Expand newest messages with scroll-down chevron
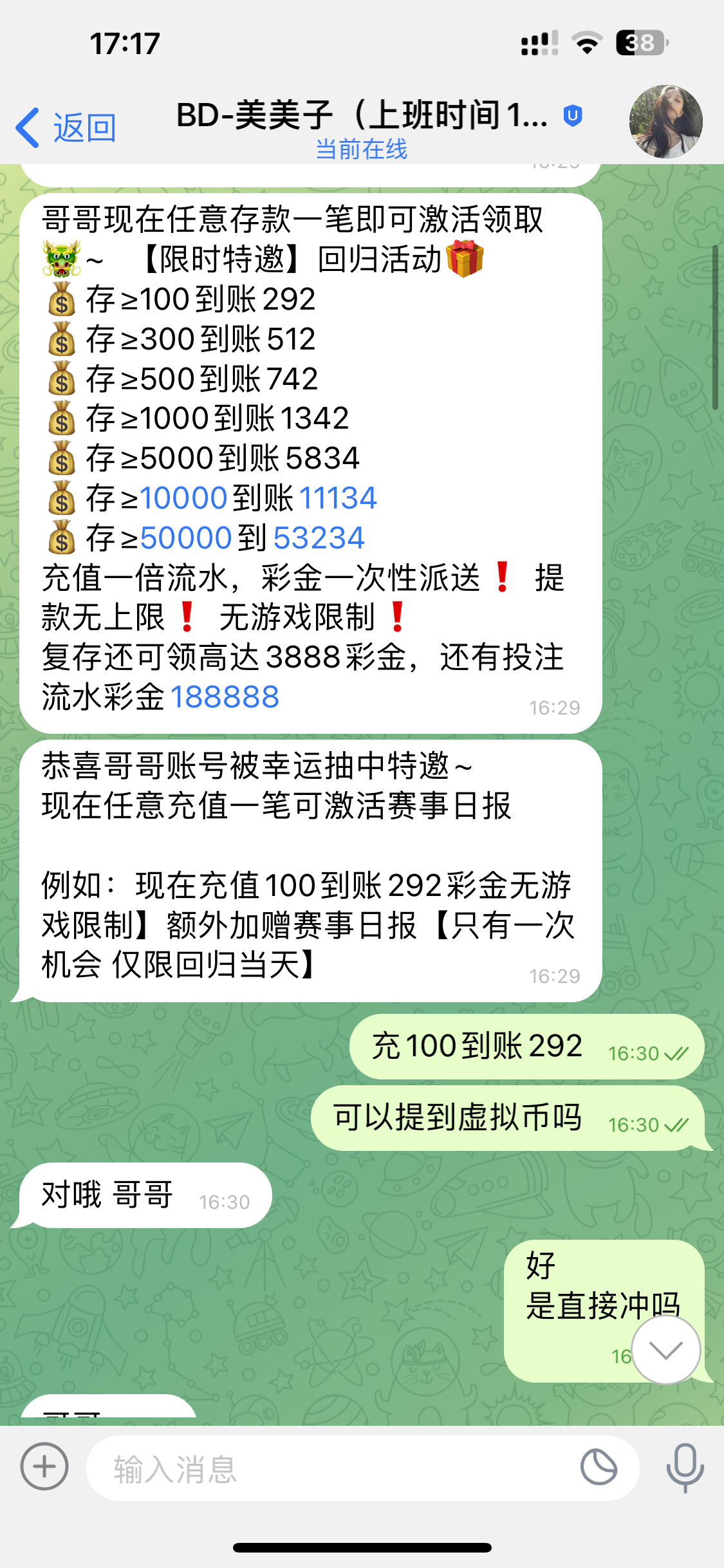The image size is (724, 1568). [x=667, y=1350]
